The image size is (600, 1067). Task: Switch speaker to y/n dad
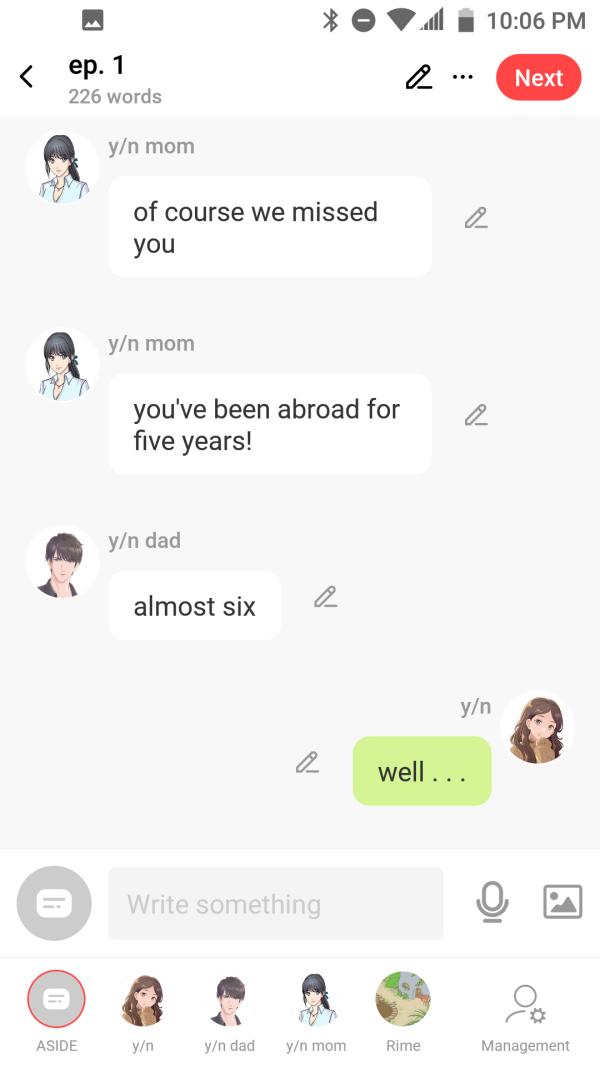[x=229, y=1000]
